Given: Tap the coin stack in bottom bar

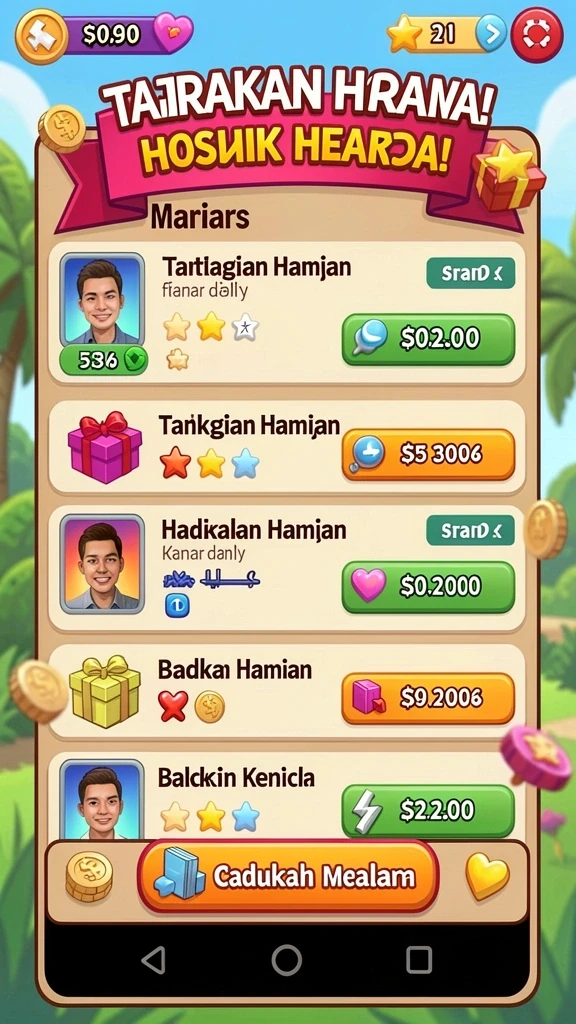Looking at the screenshot, I should (89, 876).
